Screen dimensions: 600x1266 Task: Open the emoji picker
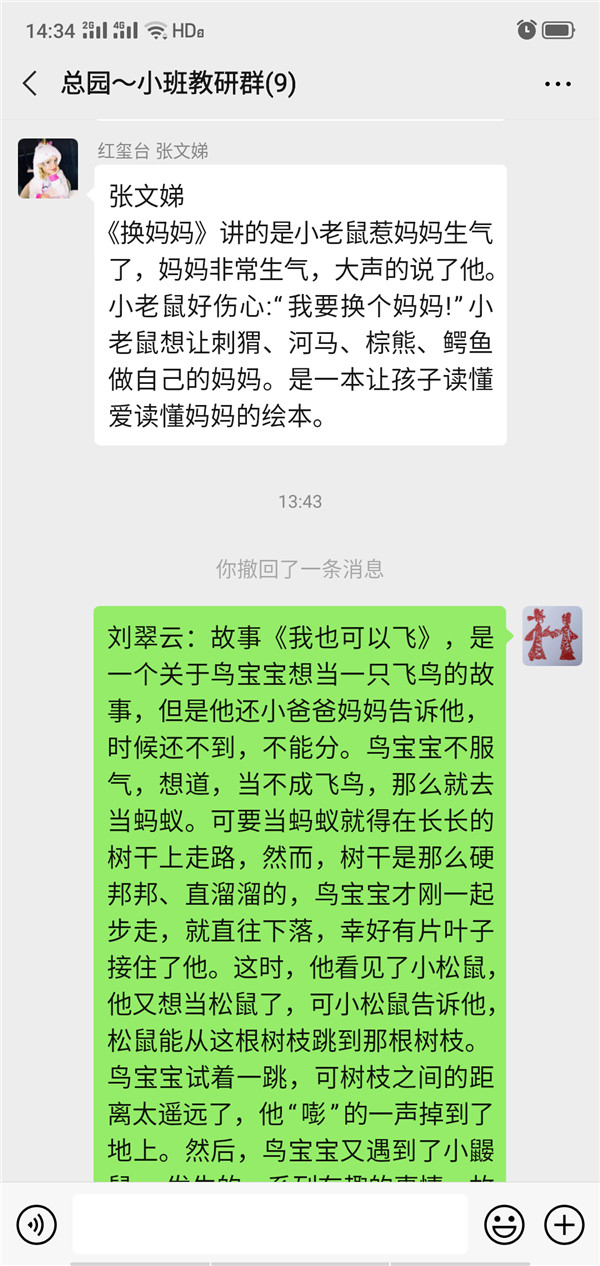tap(504, 1224)
